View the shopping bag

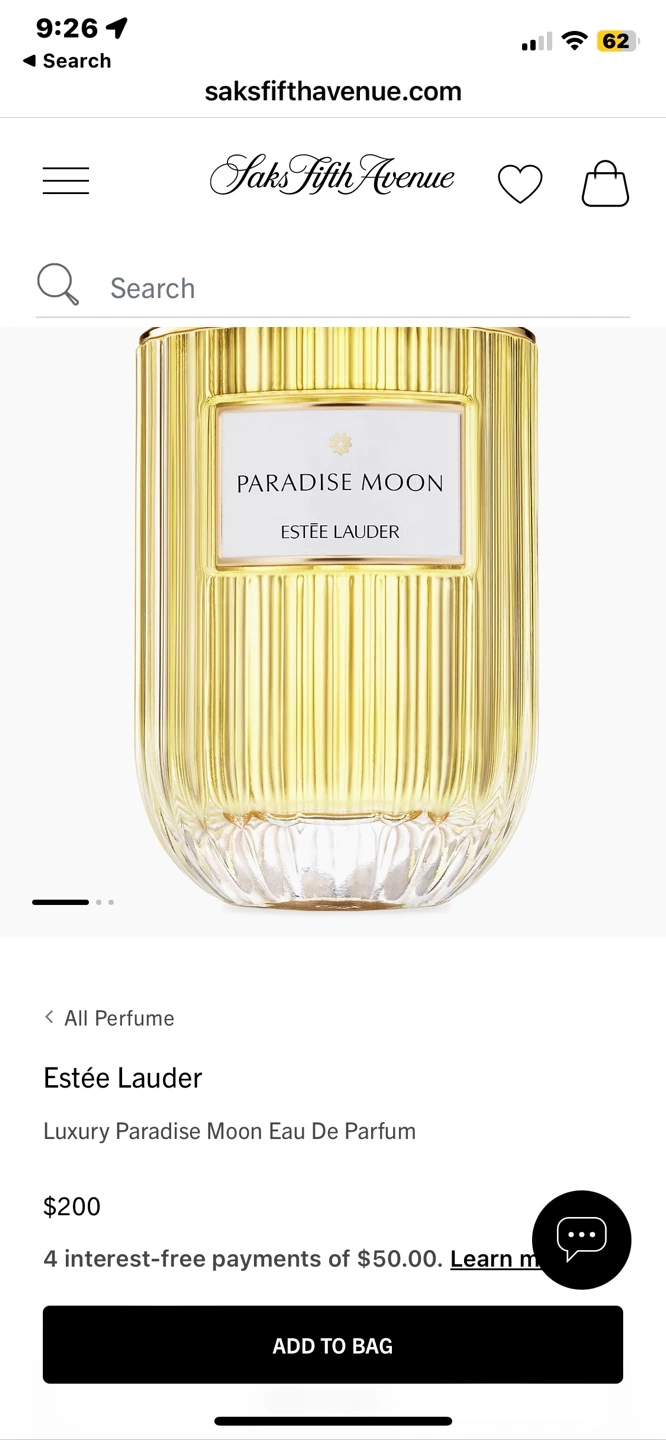605,184
